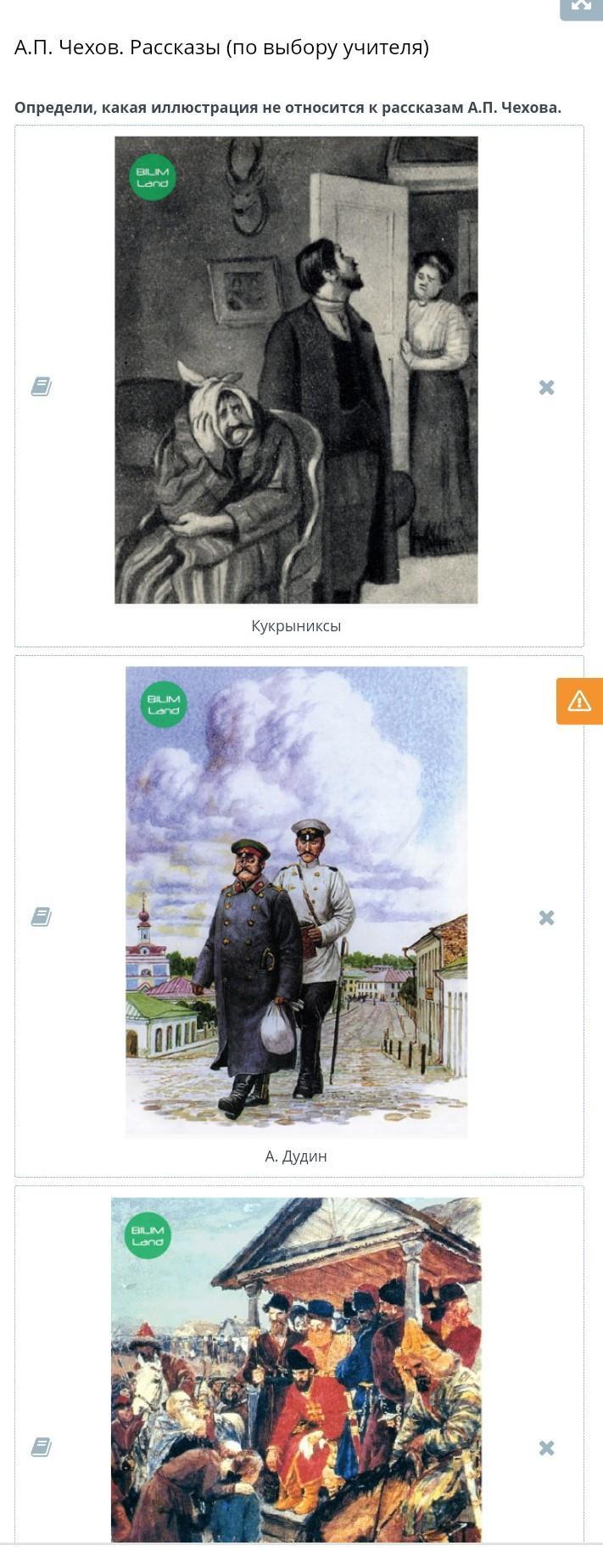This screenshot has height=1568, width=603.
Task: Open the orange warning report button
Action: coord(580,701)
